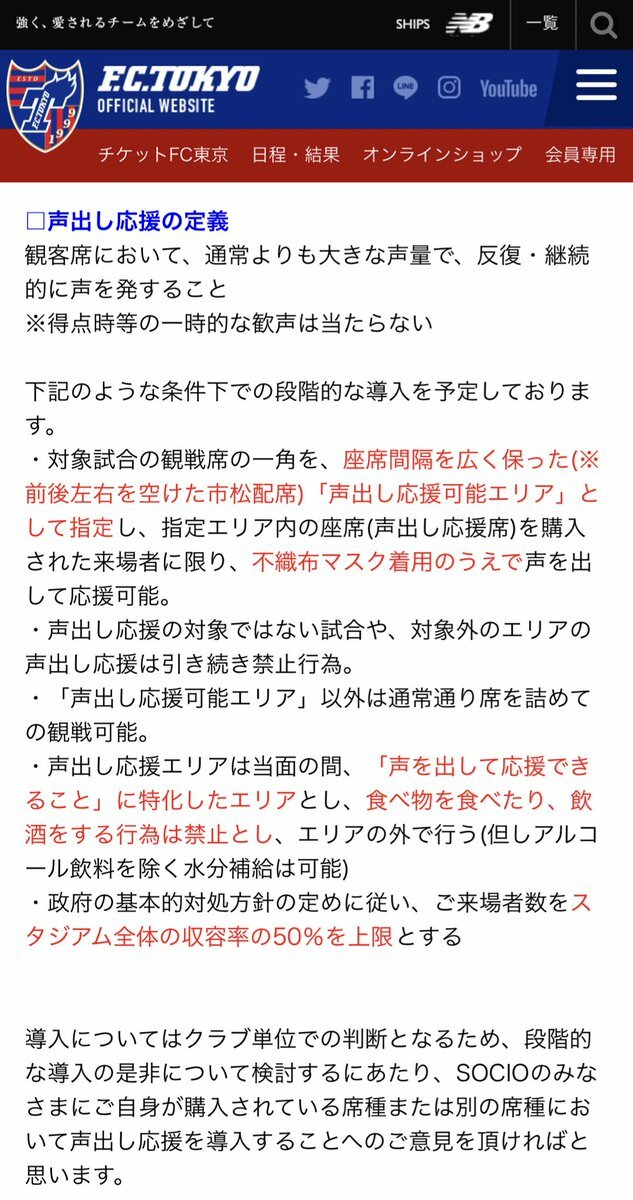Open 日程・結果 schedule and results
This screenshot has height=1200, width=633.
pos(295,155)
